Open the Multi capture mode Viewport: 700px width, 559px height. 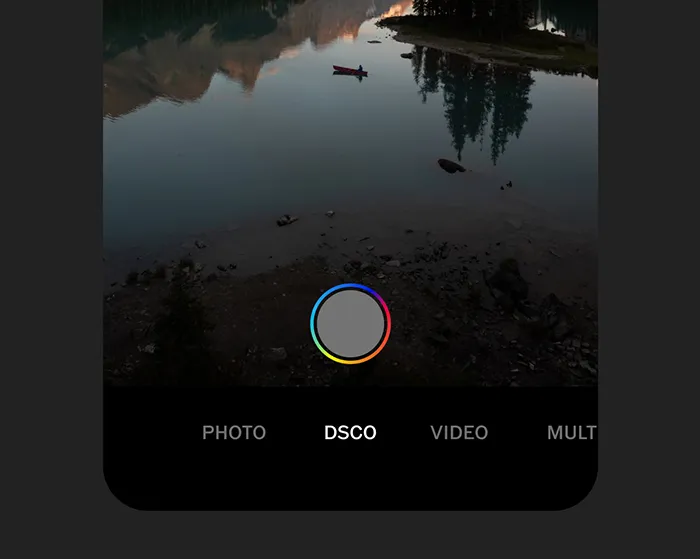(x=571, y=433)
